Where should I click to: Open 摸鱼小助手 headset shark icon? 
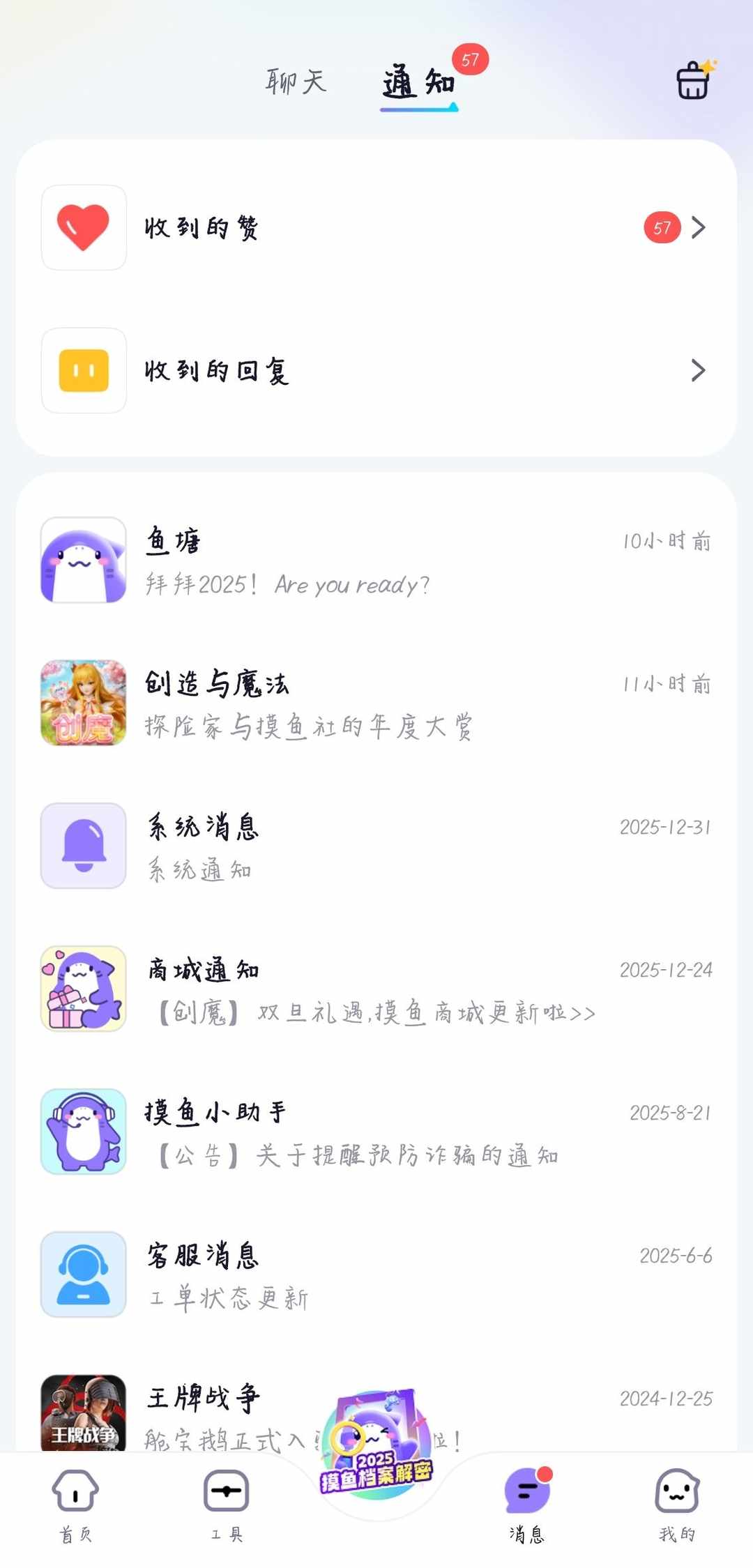pos(84,1132)
